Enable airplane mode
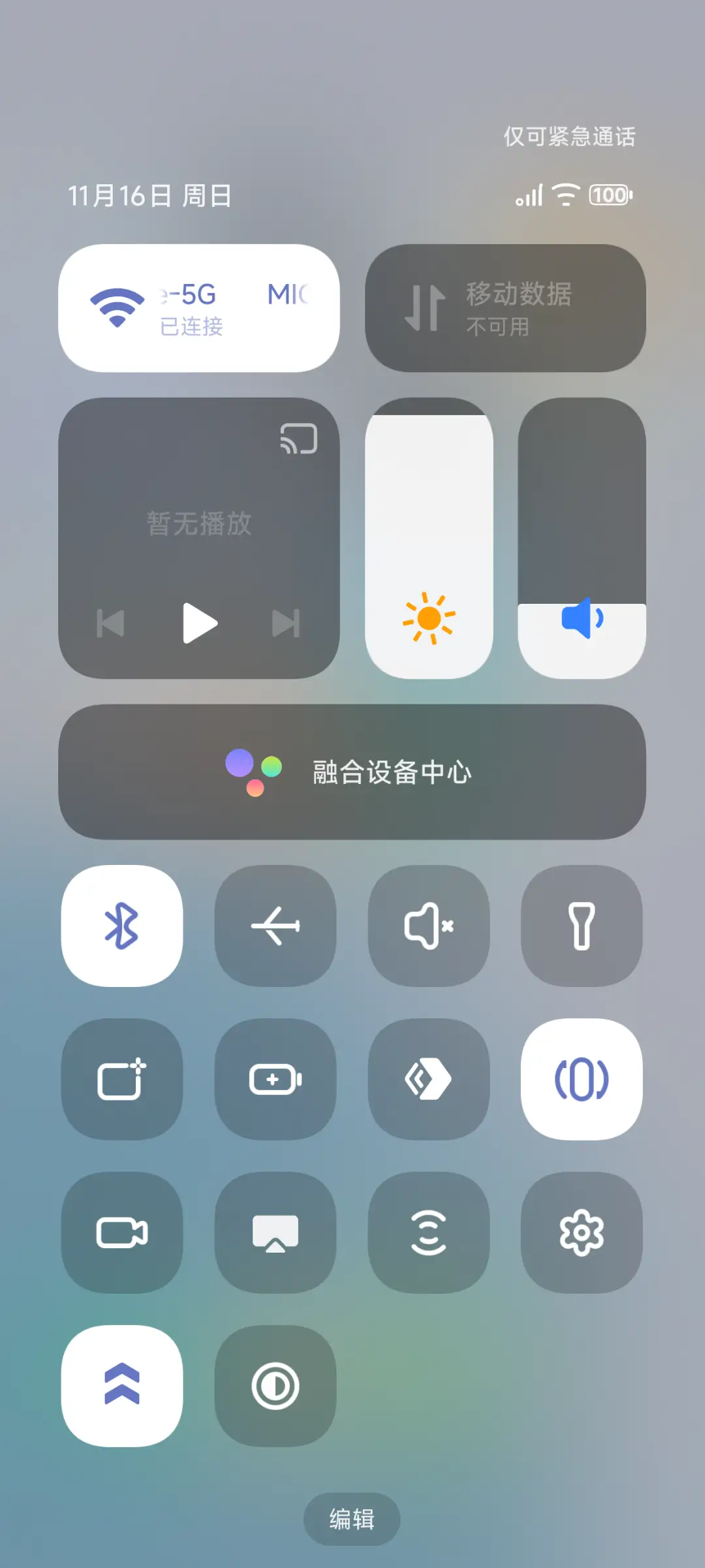 click(x=275, y=927)
